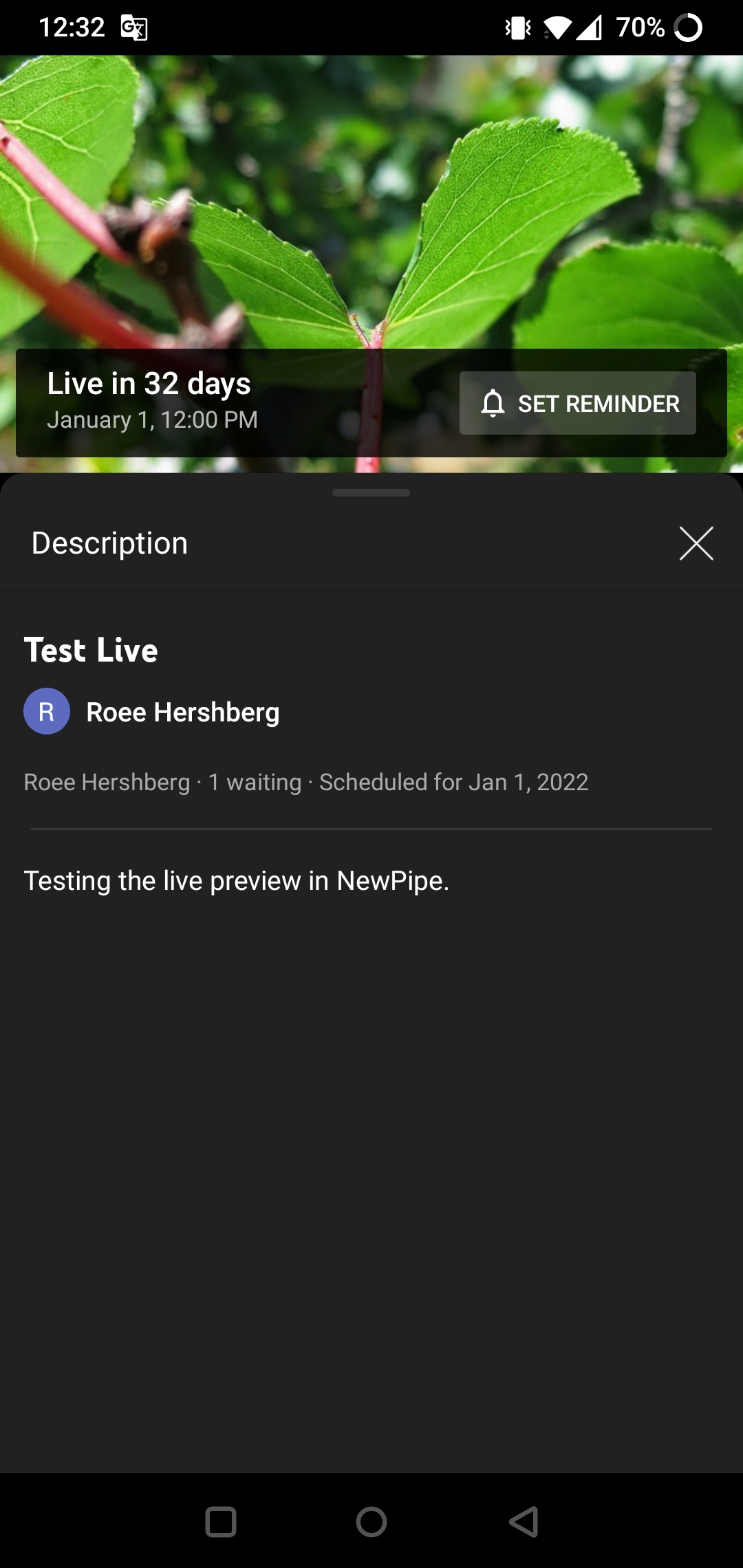Tap the bell icon on Set Reminder
The image size is (743, 1568).
pos(493,403)
